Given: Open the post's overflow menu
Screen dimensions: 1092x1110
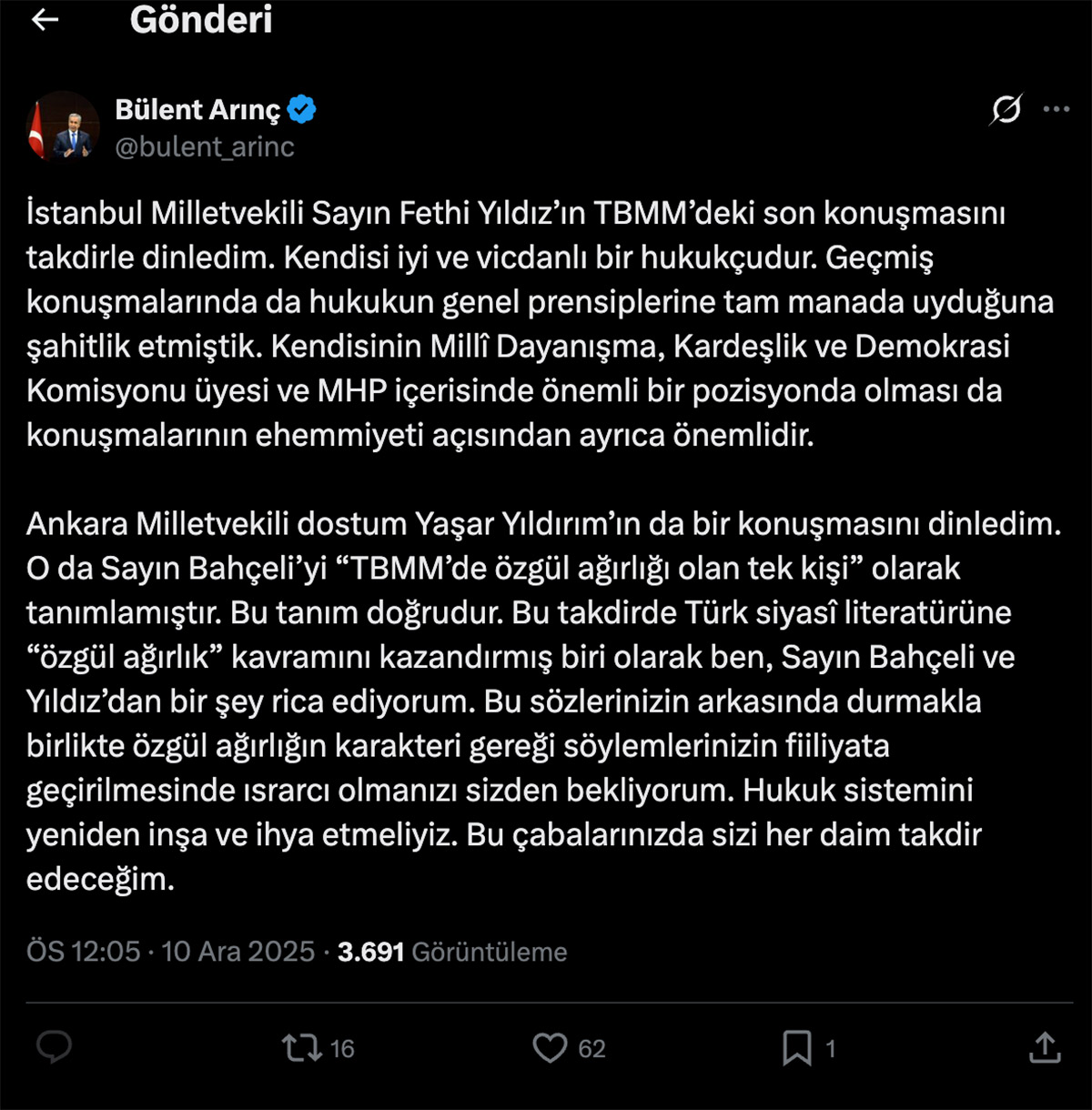Looking at the screenshot, I should click(1057, 109).
